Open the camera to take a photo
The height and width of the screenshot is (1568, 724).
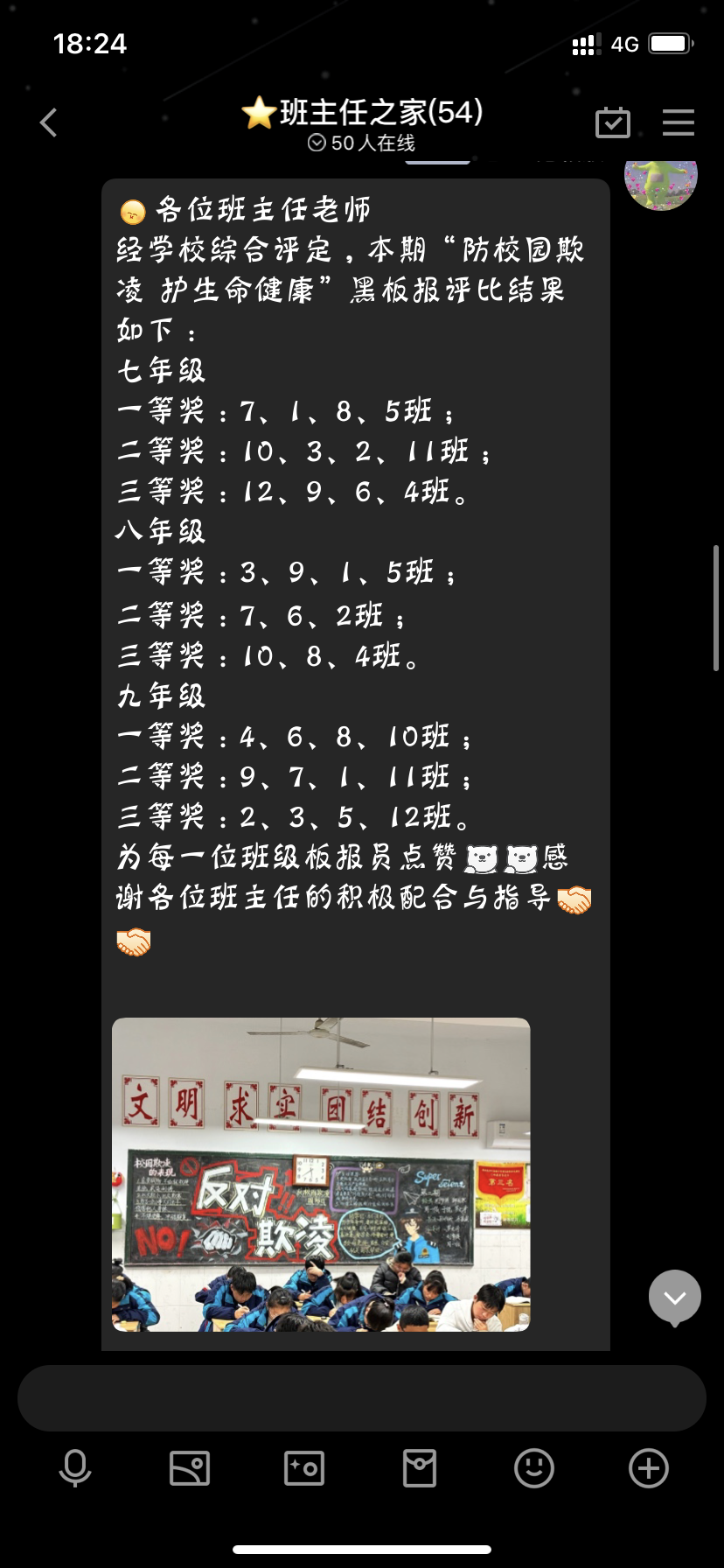click(x=304, y=1468)
